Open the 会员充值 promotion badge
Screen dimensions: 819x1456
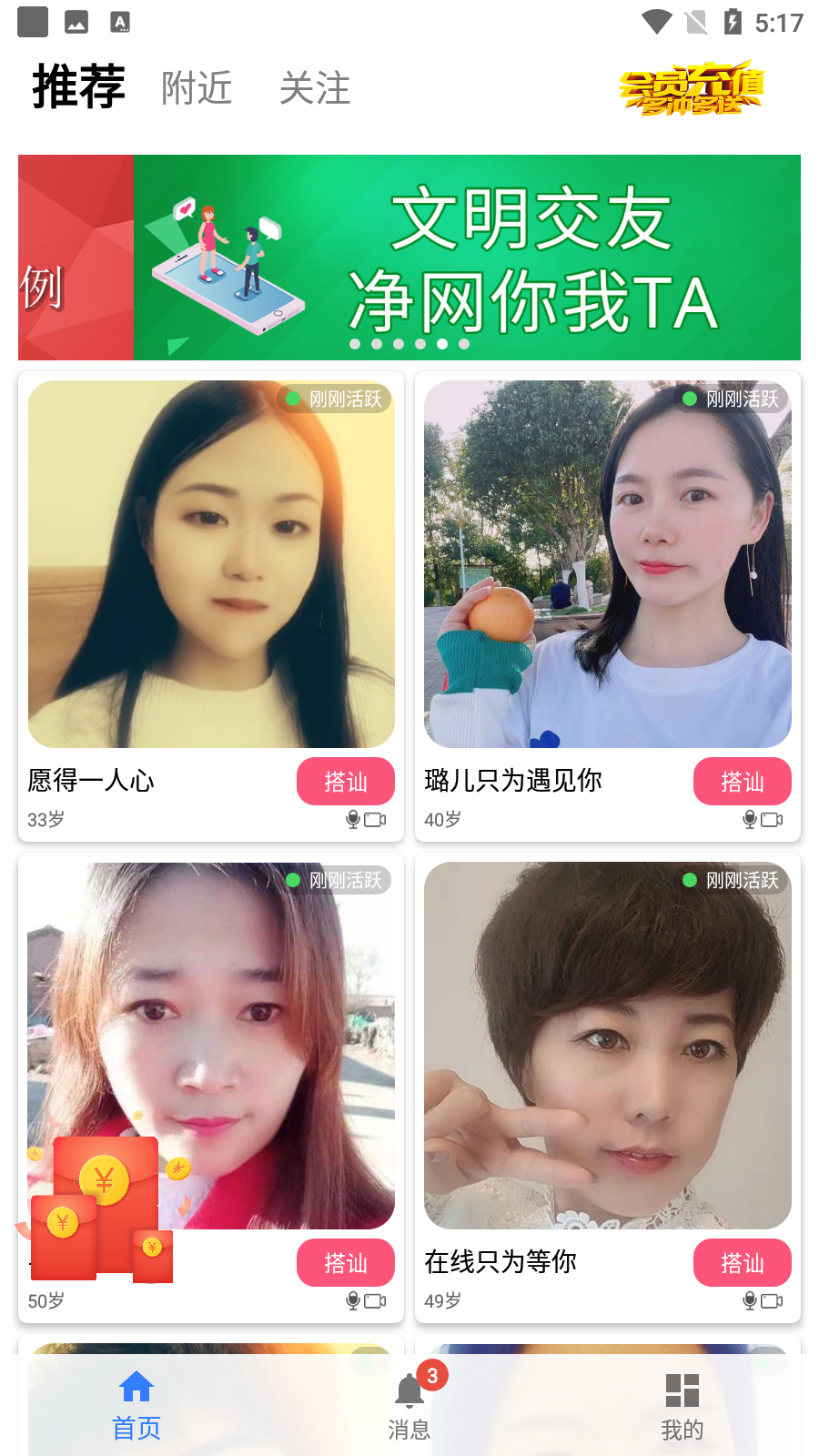click(692, 89)
